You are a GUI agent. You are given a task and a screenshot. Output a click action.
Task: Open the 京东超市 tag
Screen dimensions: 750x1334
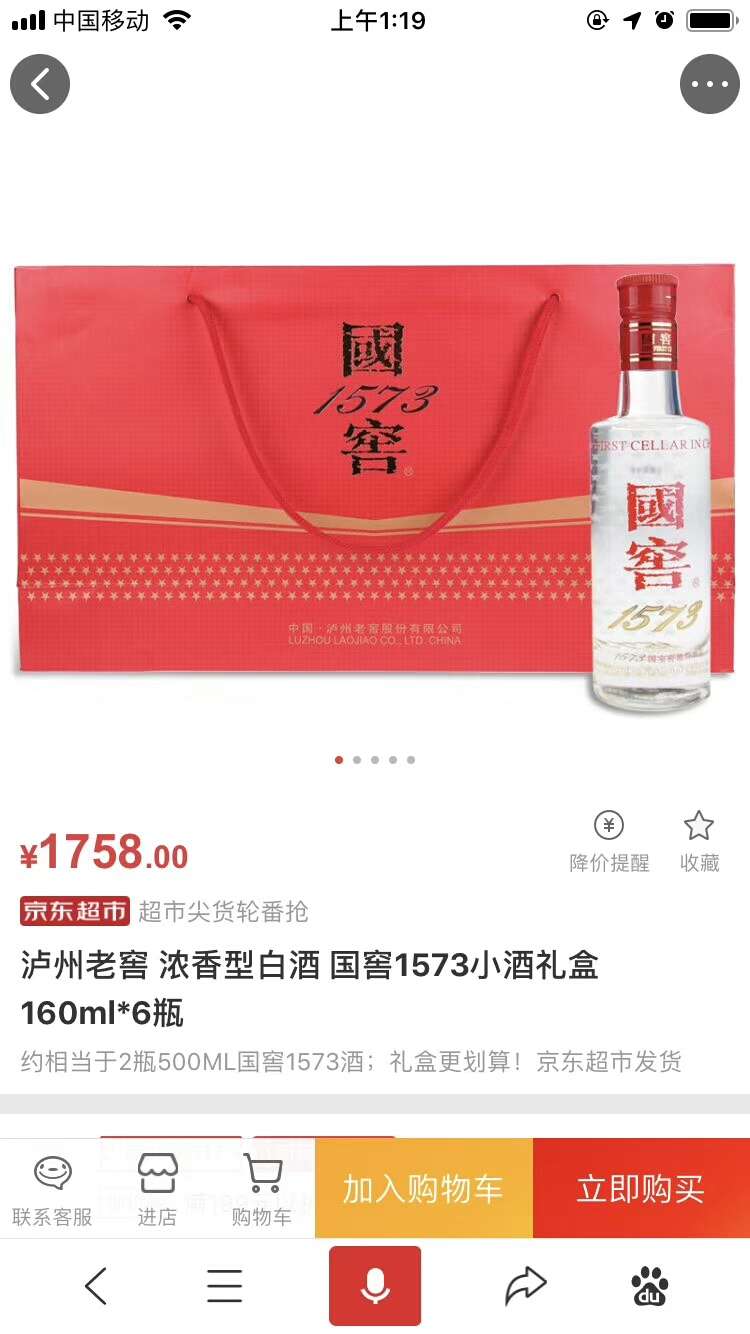pyautogui.click(x=75, y=911)
